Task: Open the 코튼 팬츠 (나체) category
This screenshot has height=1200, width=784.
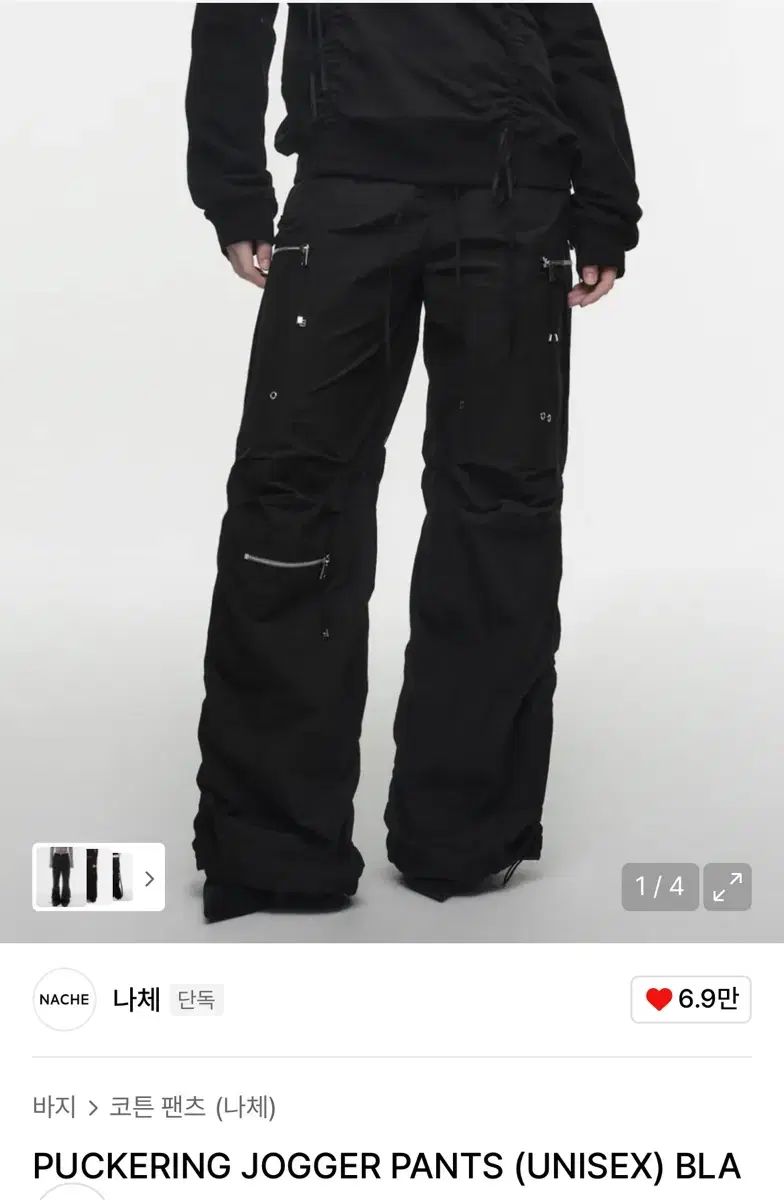Action: click(192, 1107)
